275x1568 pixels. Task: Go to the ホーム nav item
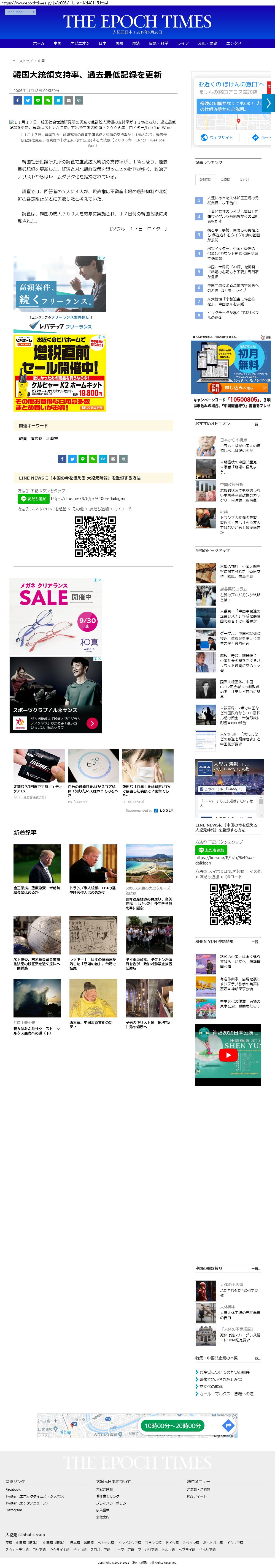[38, 43]
